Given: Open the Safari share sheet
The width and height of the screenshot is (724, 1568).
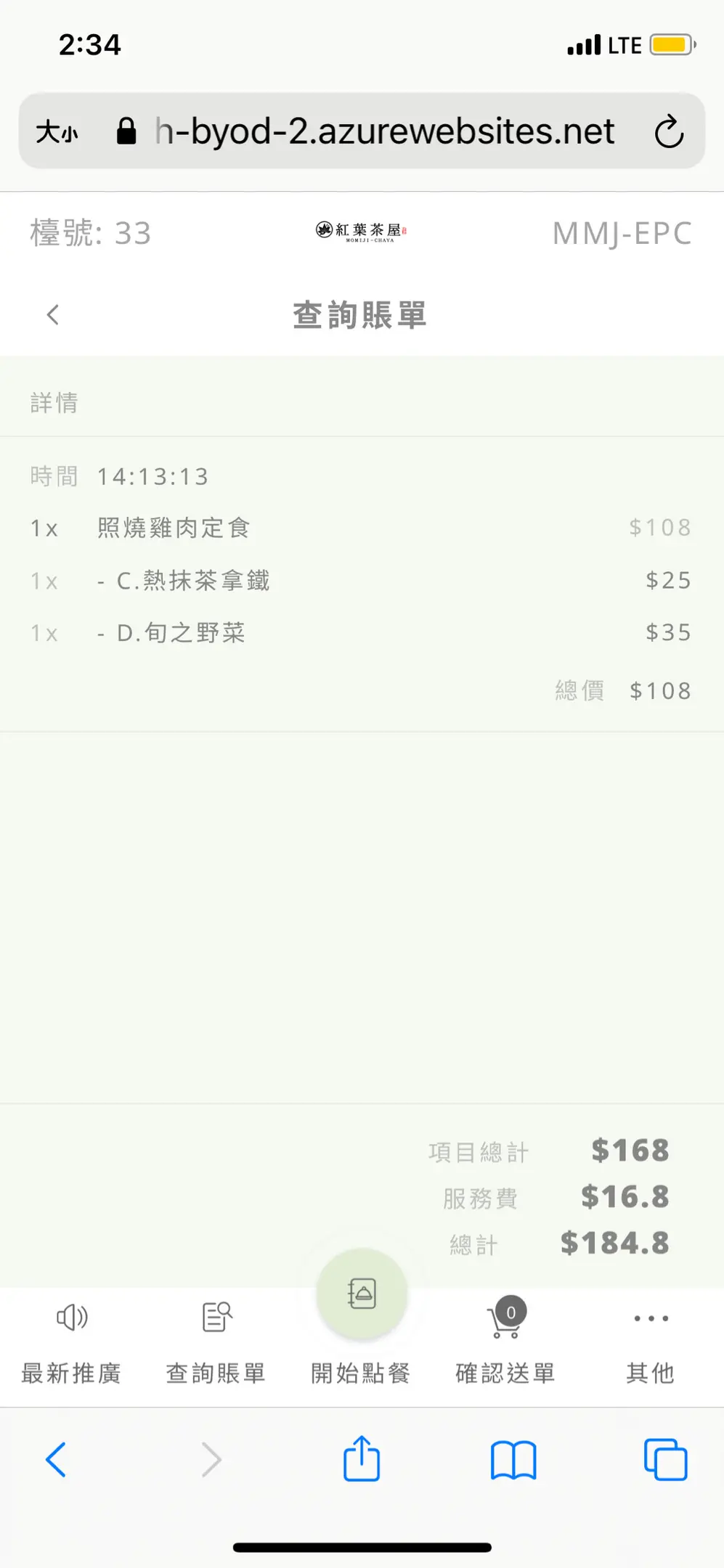Looking at the screenshot, I should point(362,1459).
